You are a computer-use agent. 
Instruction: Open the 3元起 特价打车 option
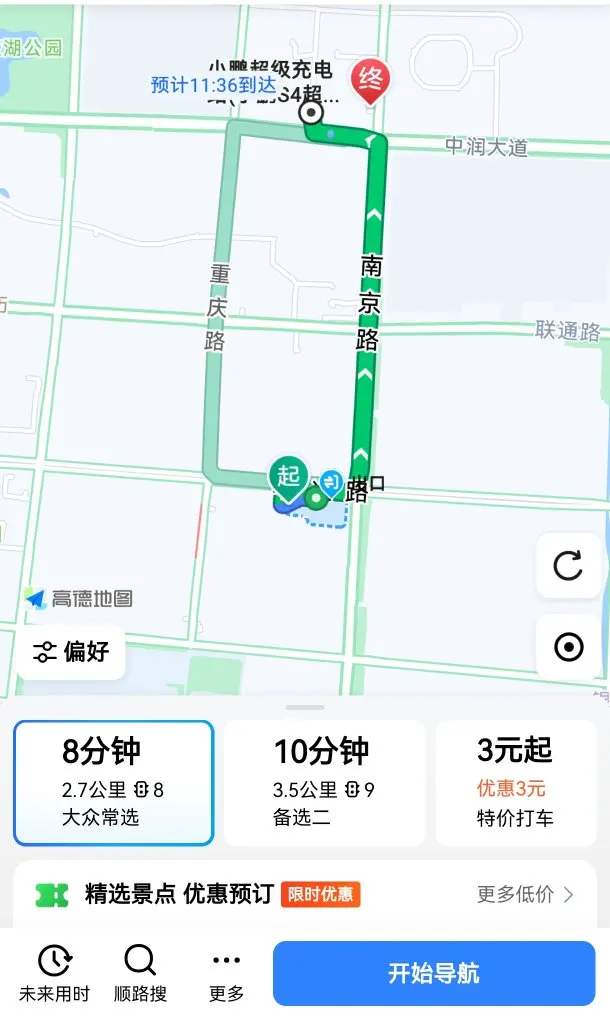click(x=515, y=783)
